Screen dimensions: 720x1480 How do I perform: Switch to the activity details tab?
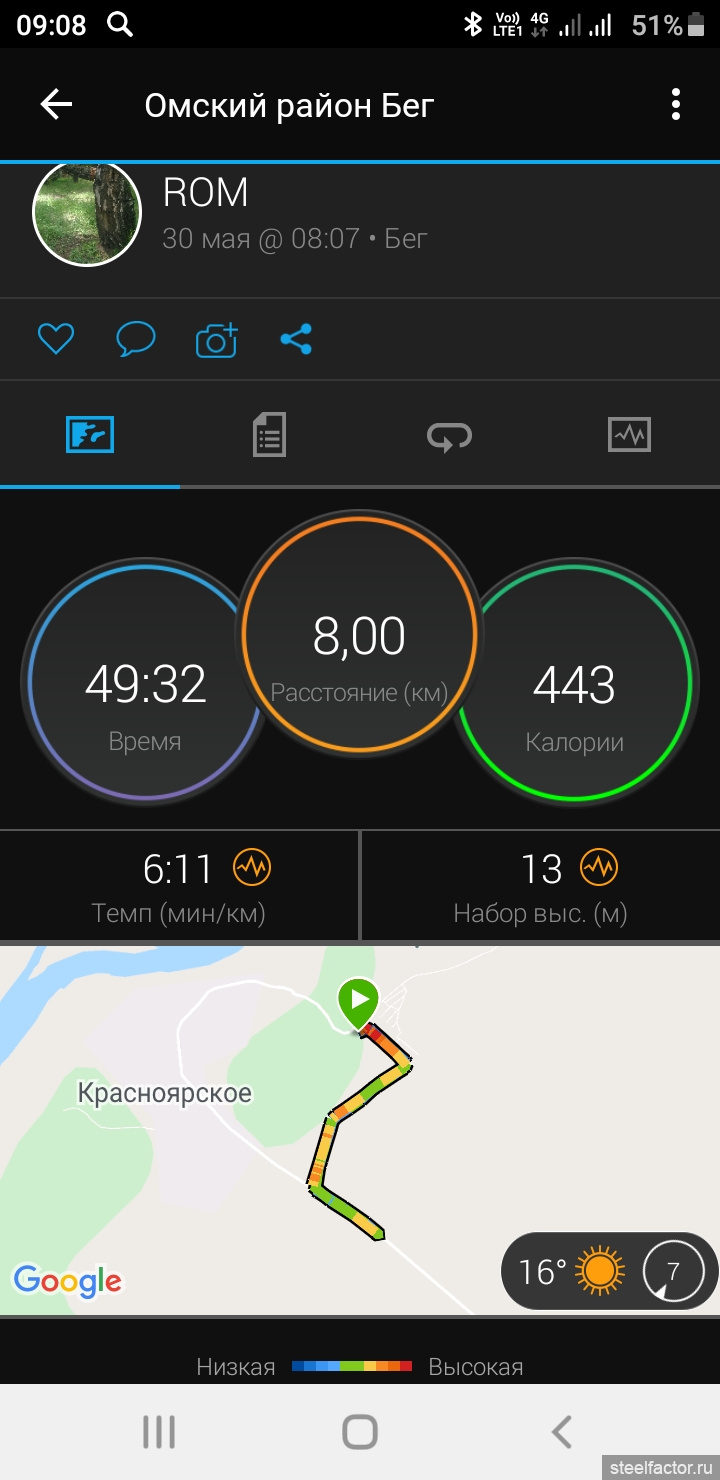click(x=269, y=435)
